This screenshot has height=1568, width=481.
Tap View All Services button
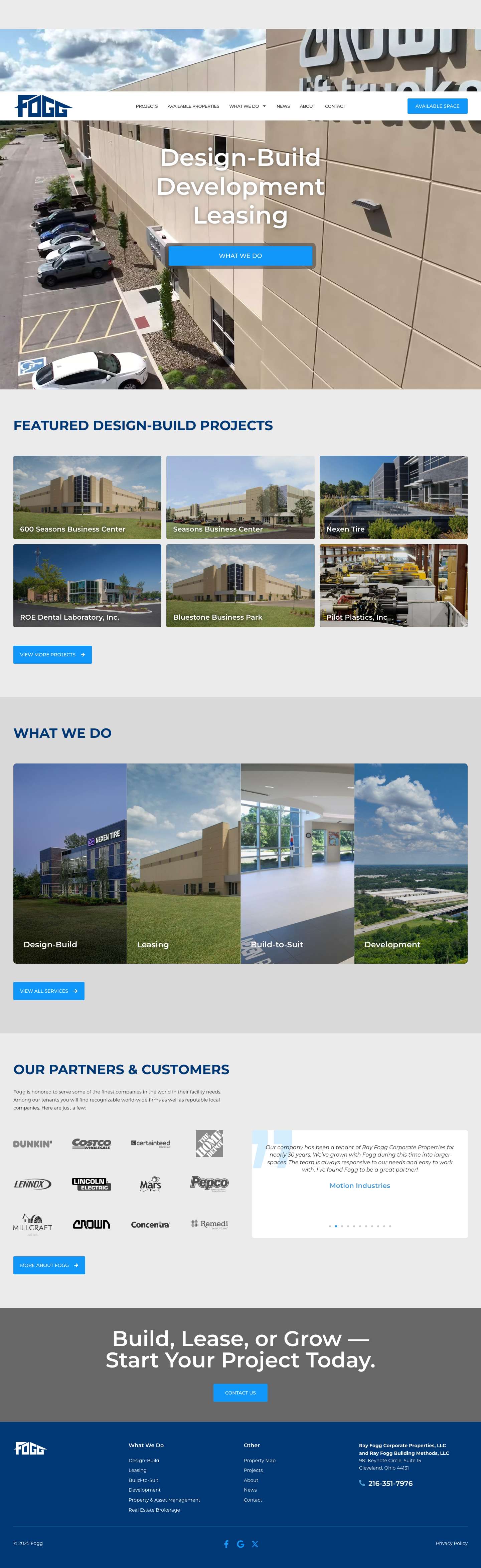tap(49, 991)
